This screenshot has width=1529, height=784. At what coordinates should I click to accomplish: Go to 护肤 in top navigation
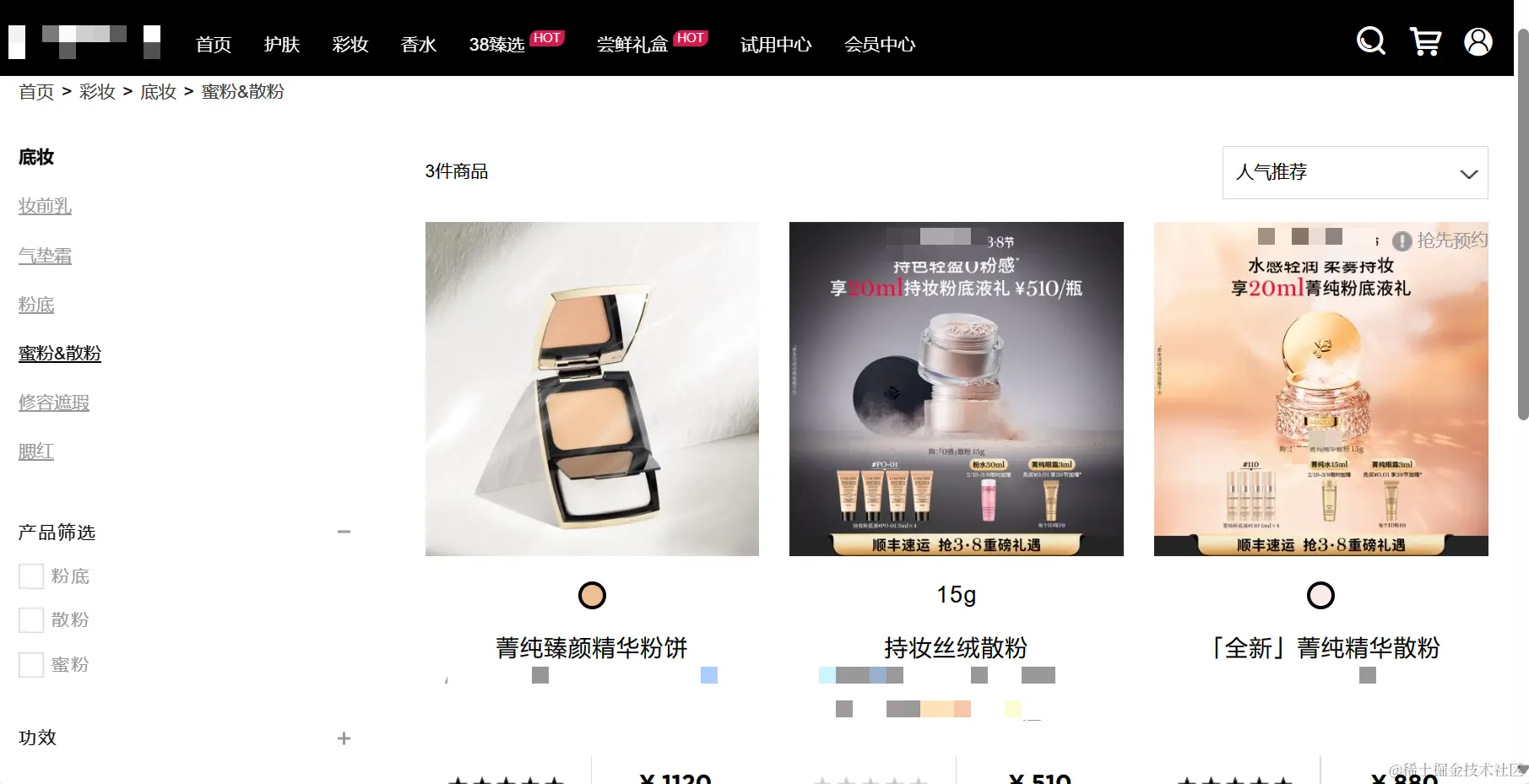click(x=281, y=45)
